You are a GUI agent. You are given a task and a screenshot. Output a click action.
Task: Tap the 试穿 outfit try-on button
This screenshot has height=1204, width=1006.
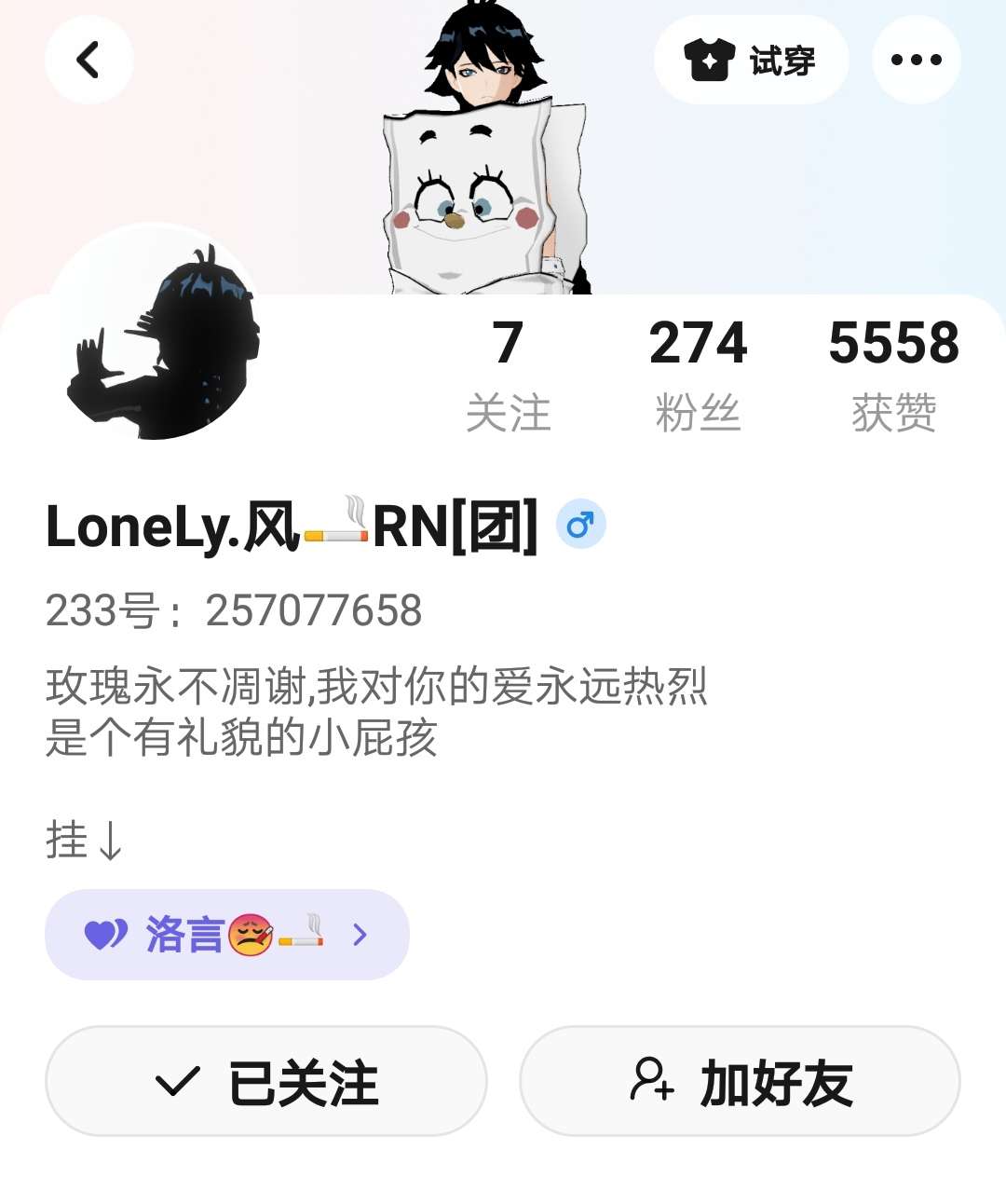pyautogui.click(x=751, y=60)
